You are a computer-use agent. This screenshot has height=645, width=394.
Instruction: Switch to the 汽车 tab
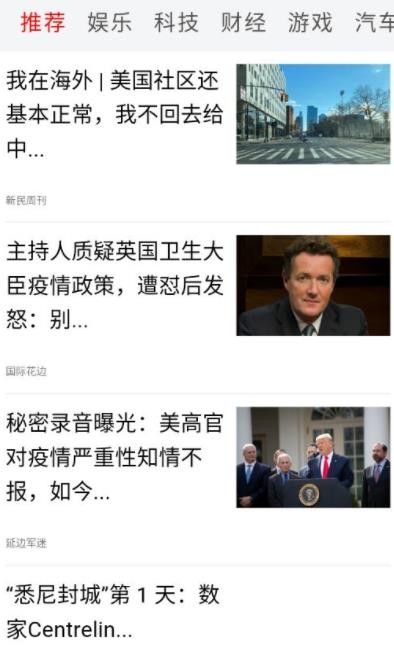pos(374,22)
